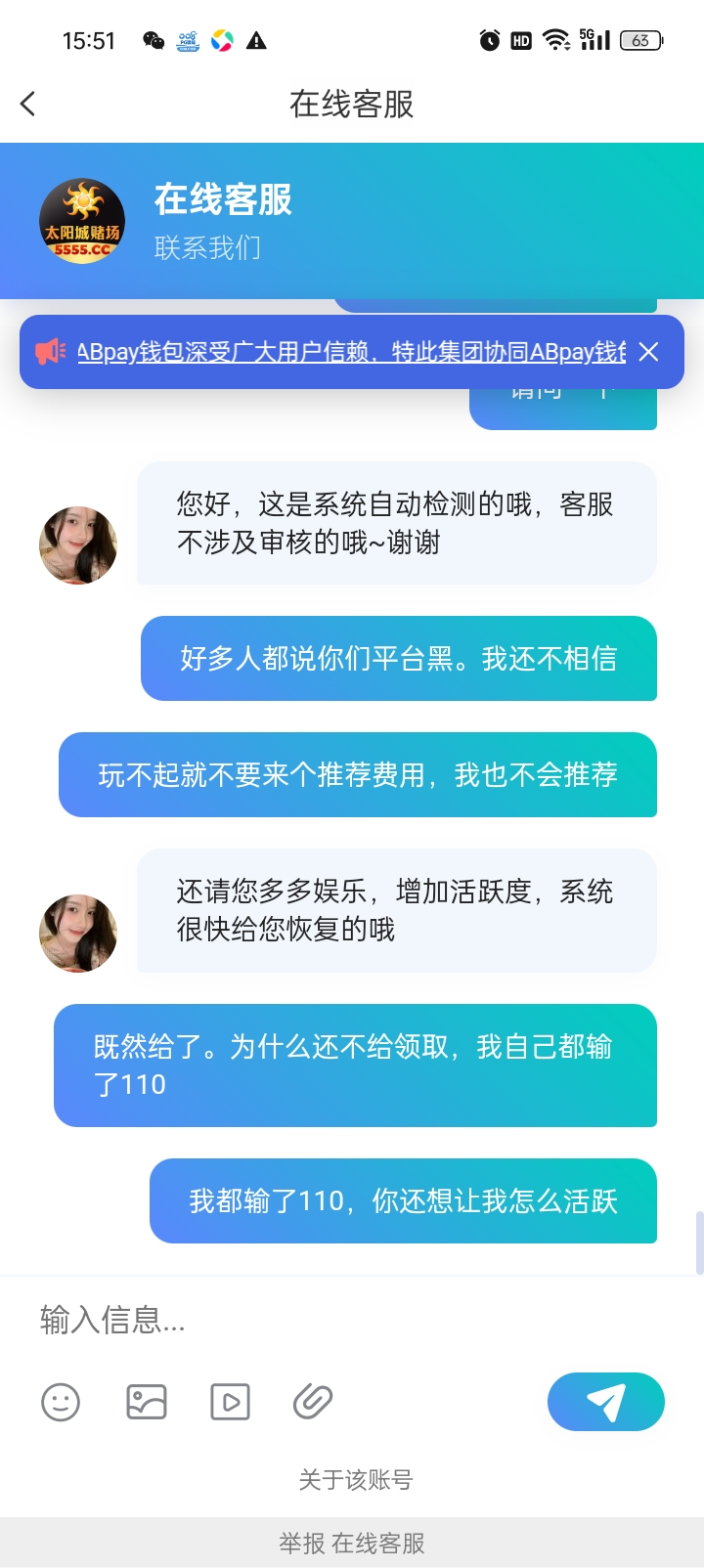This screenshot has width=704, height=1568.
Task: Open the emoji picker
Action: pyautogui.click(x=61, y=1402)
